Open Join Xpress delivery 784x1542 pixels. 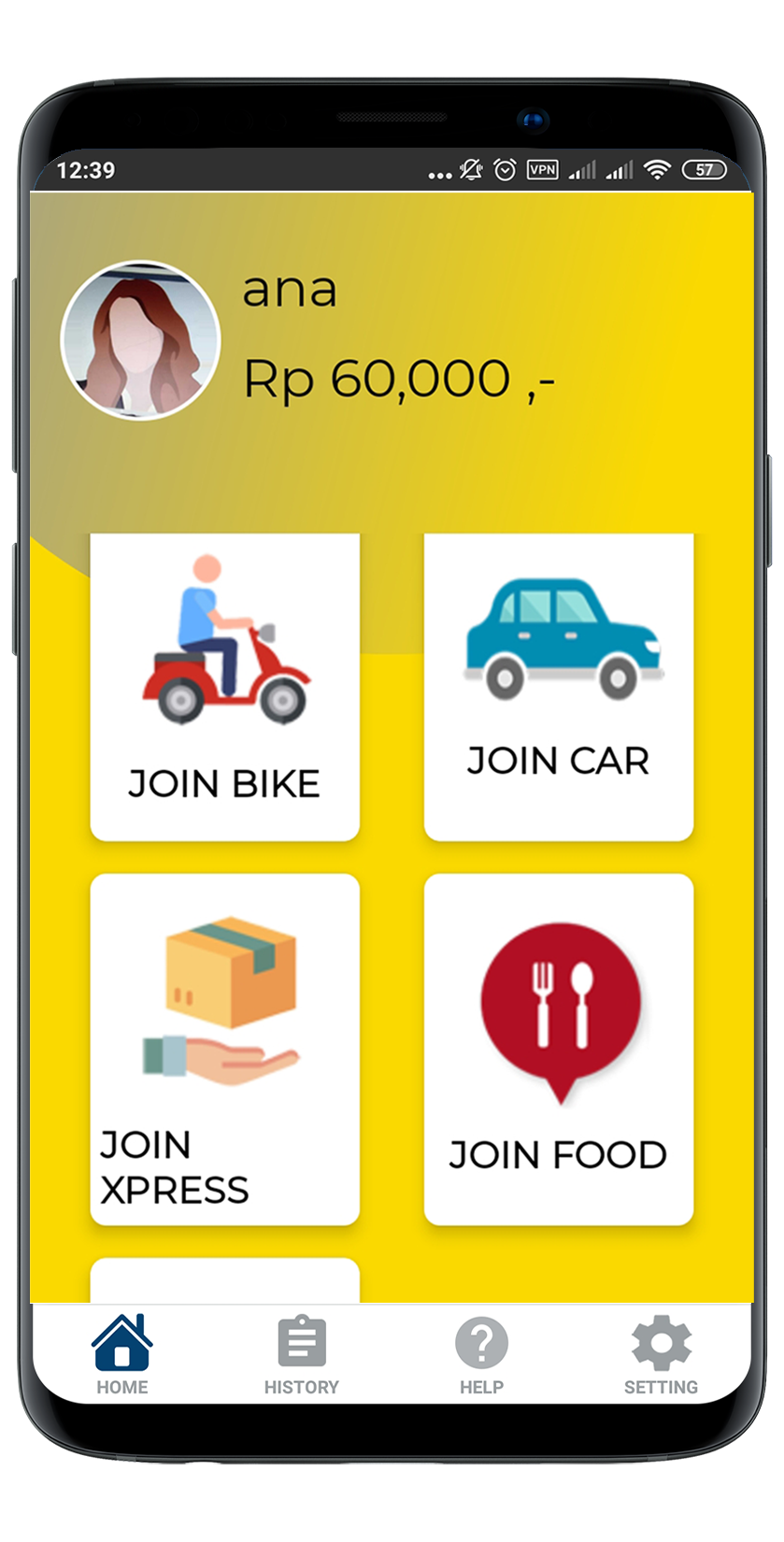coord(224,1049)
